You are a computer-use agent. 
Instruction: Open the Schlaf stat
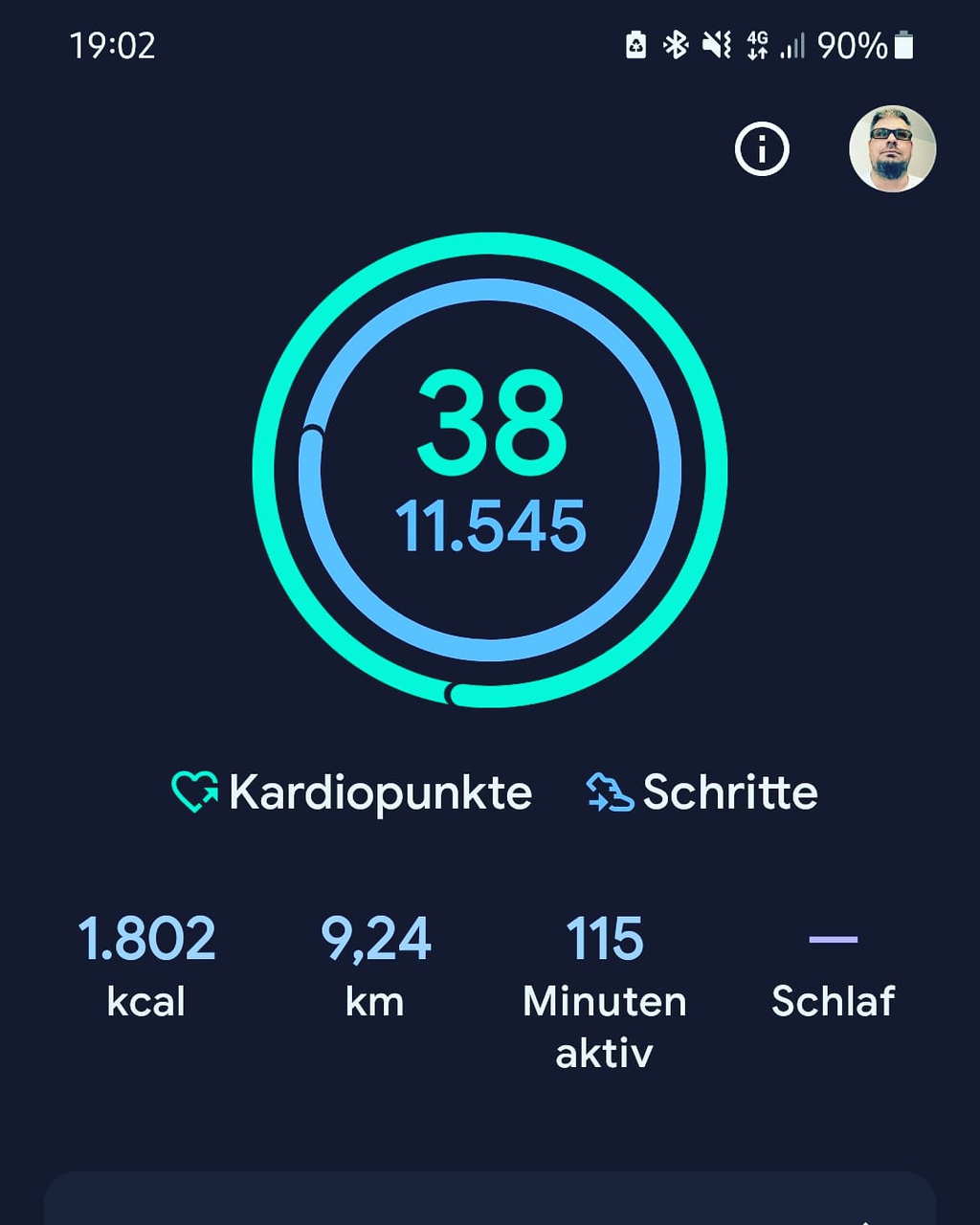click(833, 971)
